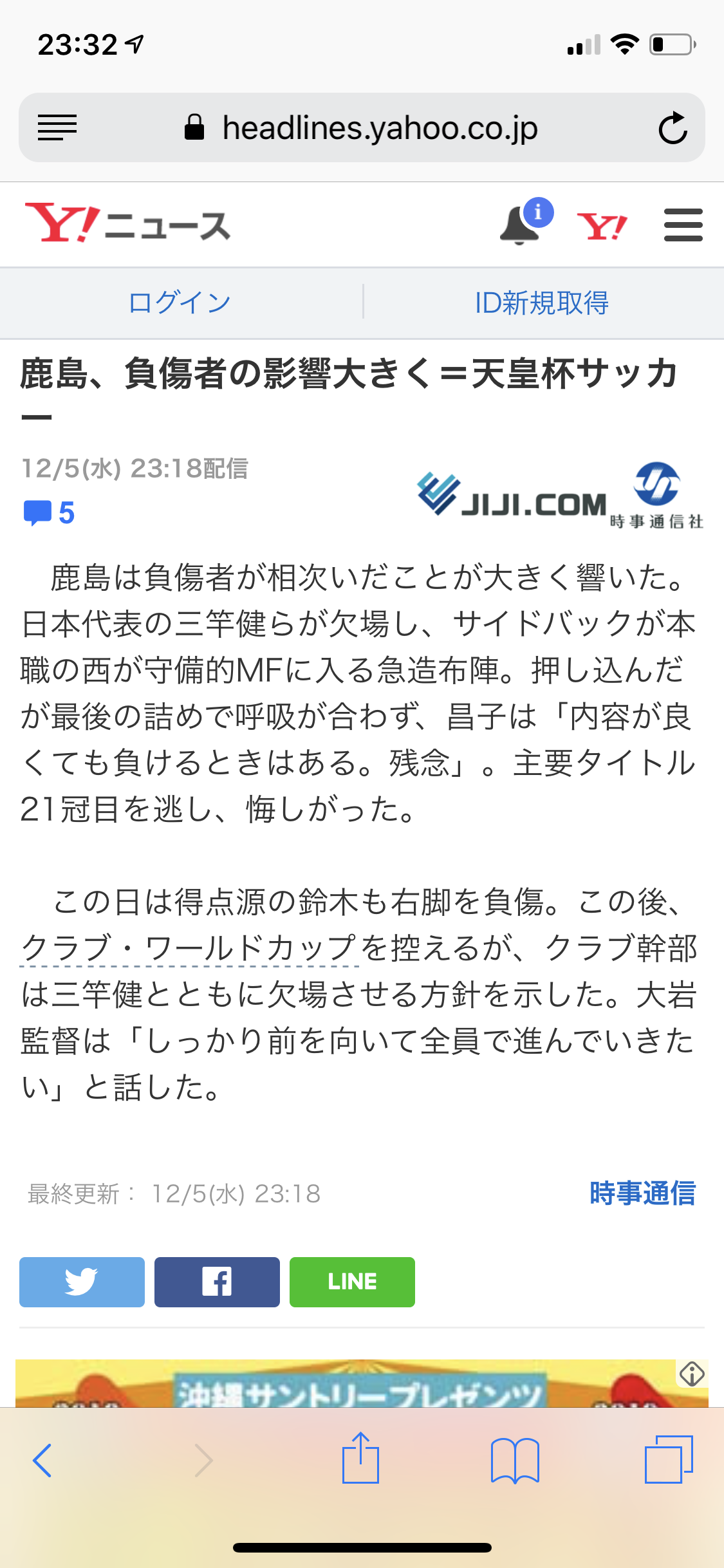Go to Yahoo! Japan top via red Y! icon

point(602,226)
